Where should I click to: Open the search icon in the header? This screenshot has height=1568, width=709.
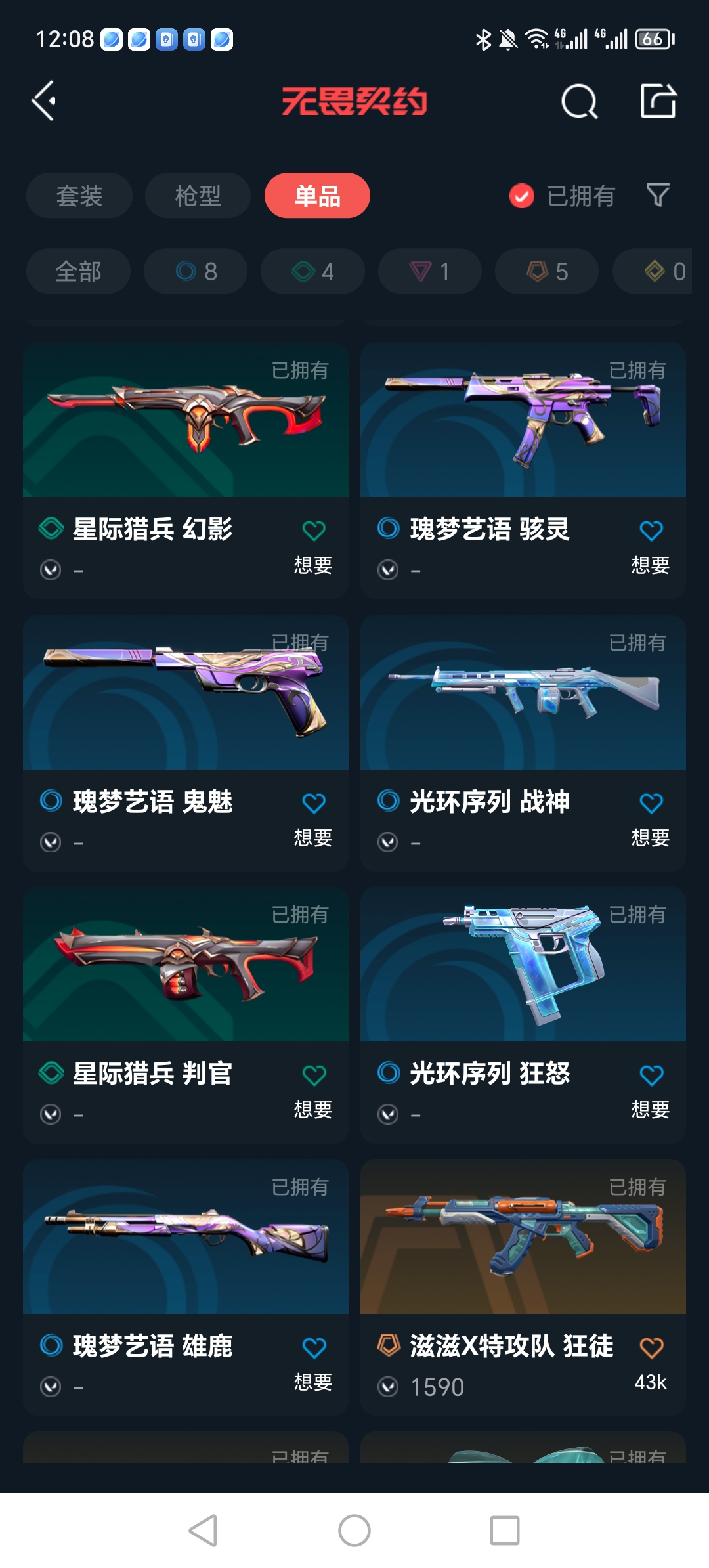click(579, 101)
